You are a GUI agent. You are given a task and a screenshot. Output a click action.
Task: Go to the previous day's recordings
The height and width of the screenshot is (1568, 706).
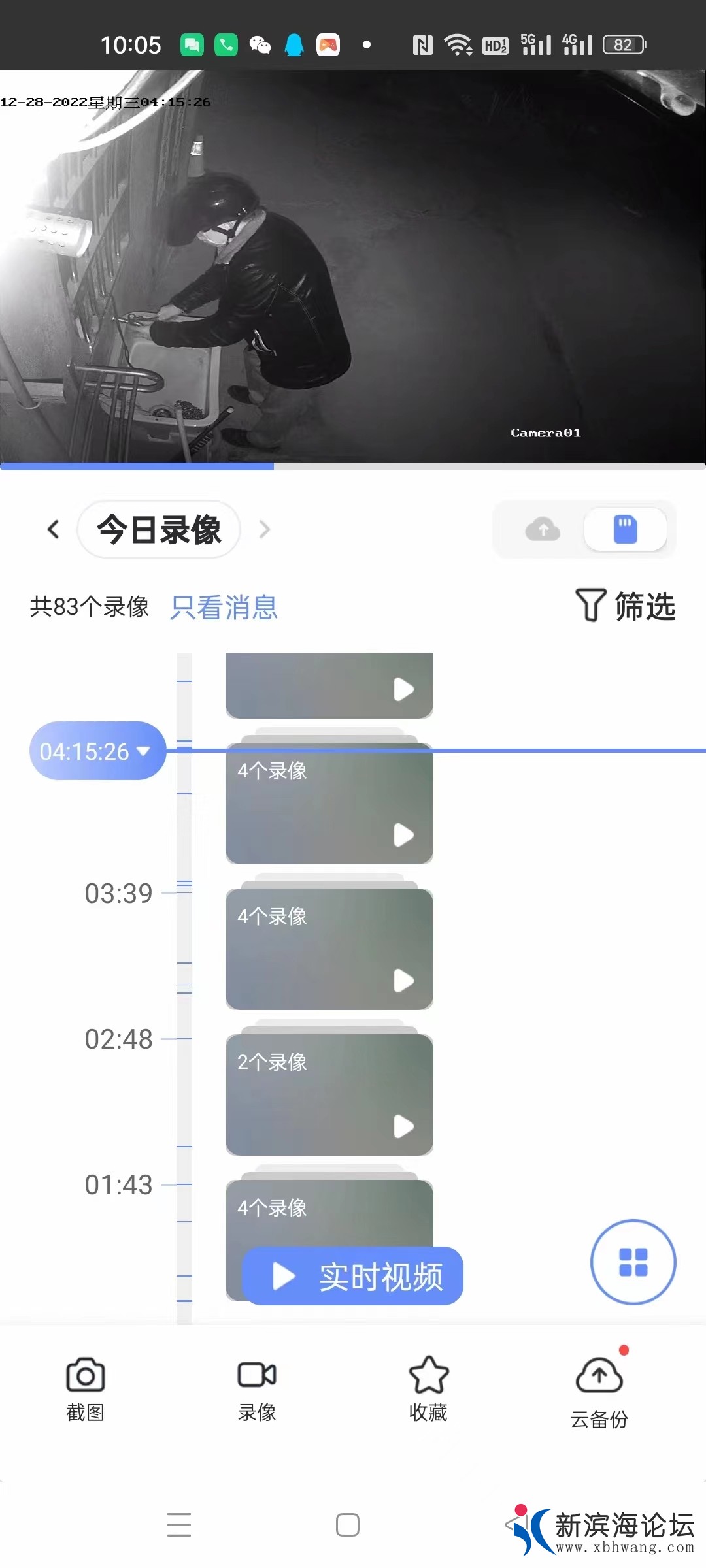[54, 529]
